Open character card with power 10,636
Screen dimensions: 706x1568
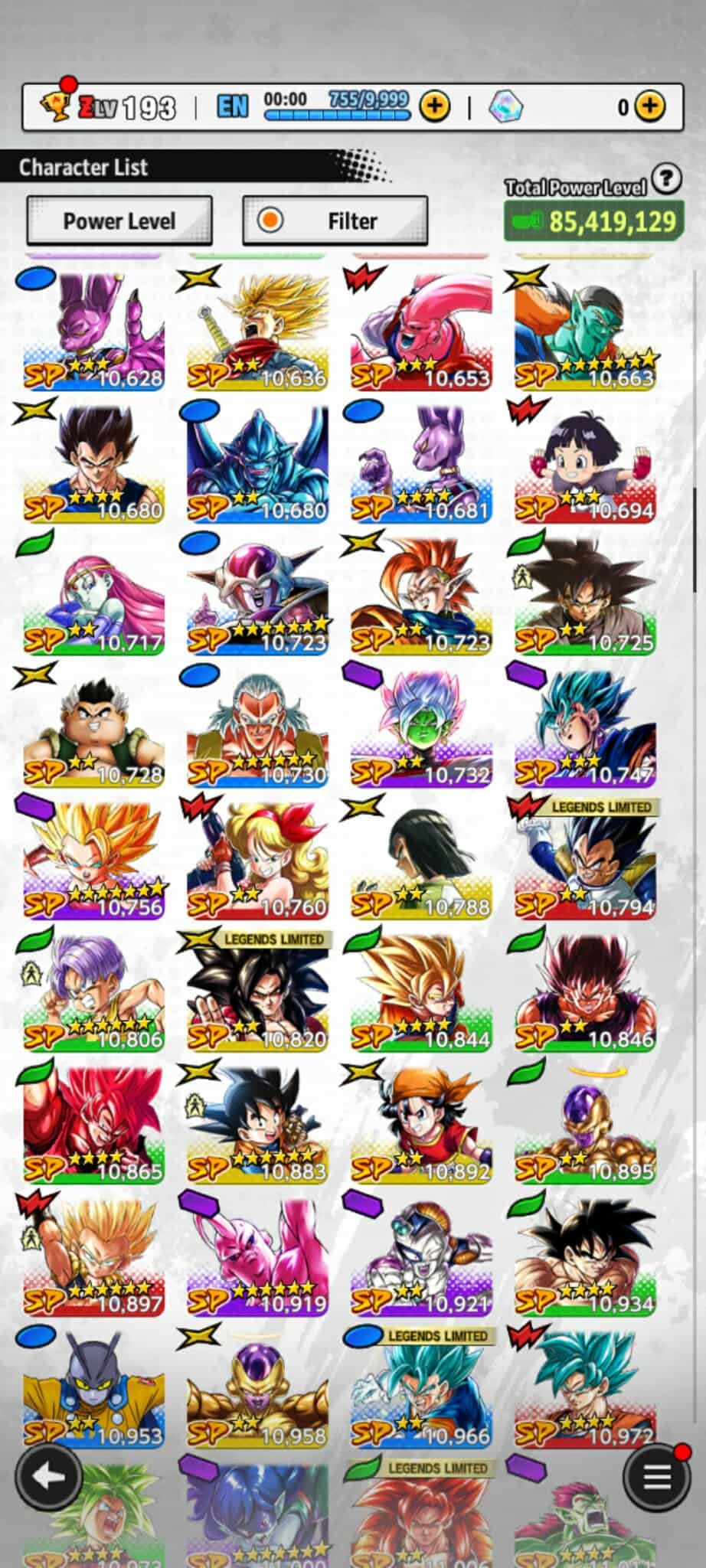pyautogui.click(x=257, y=331)
